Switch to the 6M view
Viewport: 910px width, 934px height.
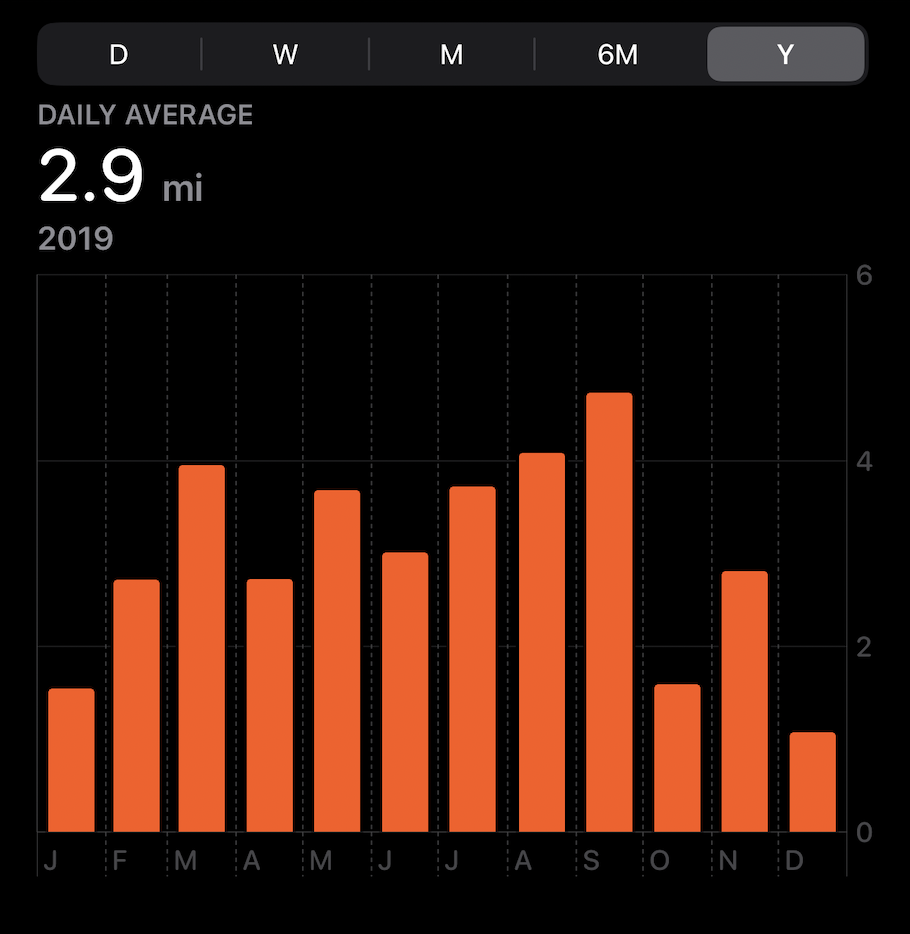coord(618,54)
